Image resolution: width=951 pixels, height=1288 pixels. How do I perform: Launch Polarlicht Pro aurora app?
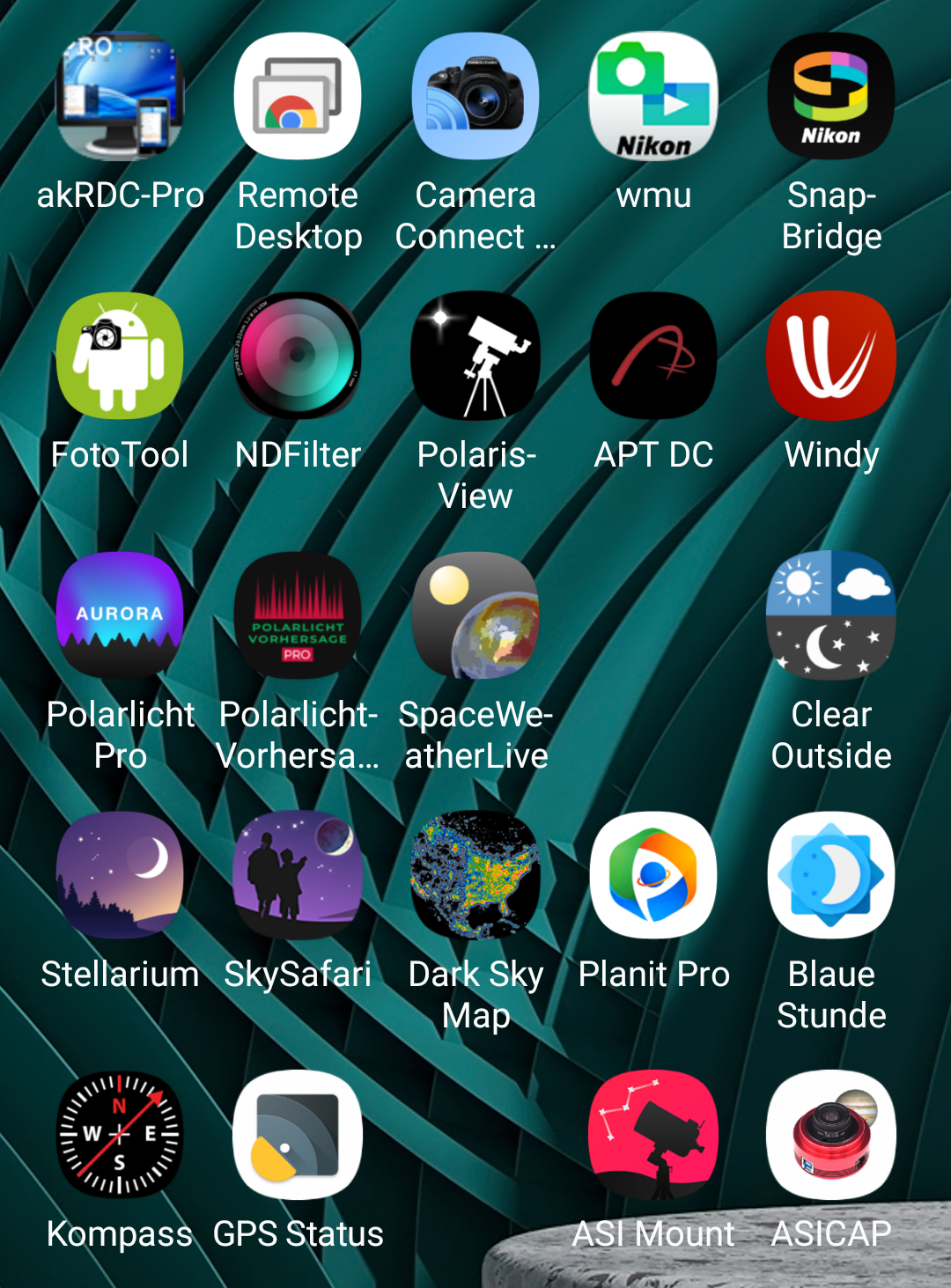[120, 615]
